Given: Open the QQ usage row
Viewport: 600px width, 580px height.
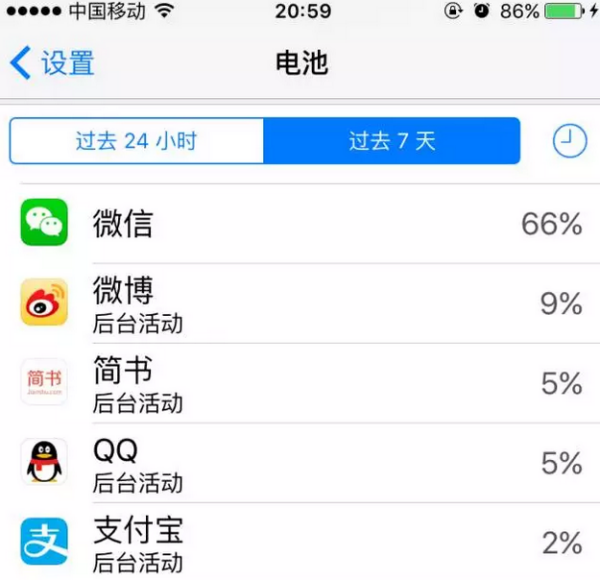Looking at the screenshot, I should [300, 463].
